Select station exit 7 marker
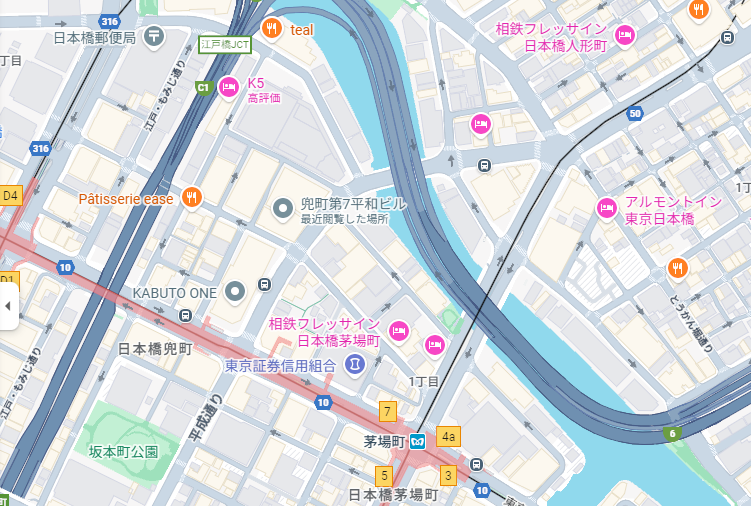The width and height of the screenshot is (751, 506). [387, 410]
